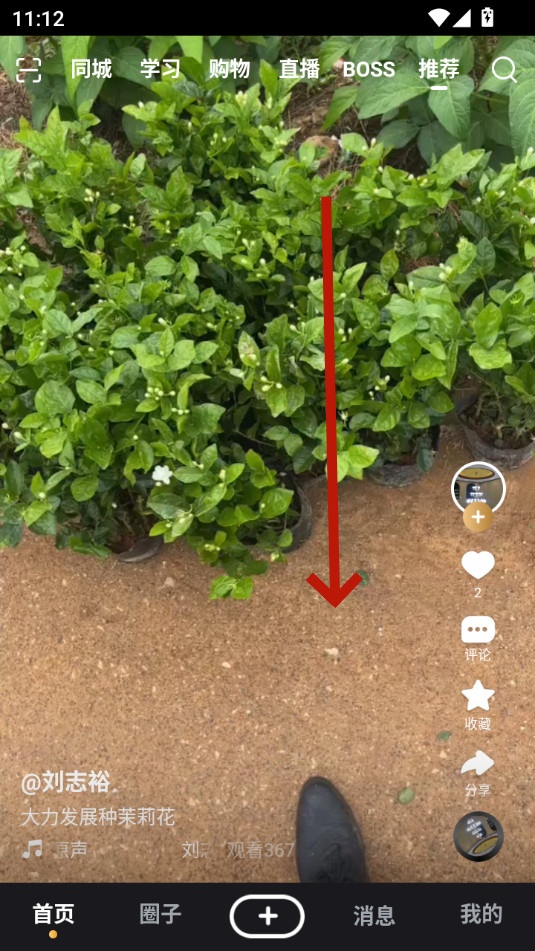Switch to the 我的 tab
This screenshot has height=951, width=535.
pyautogui.click(x=481, y=914)
